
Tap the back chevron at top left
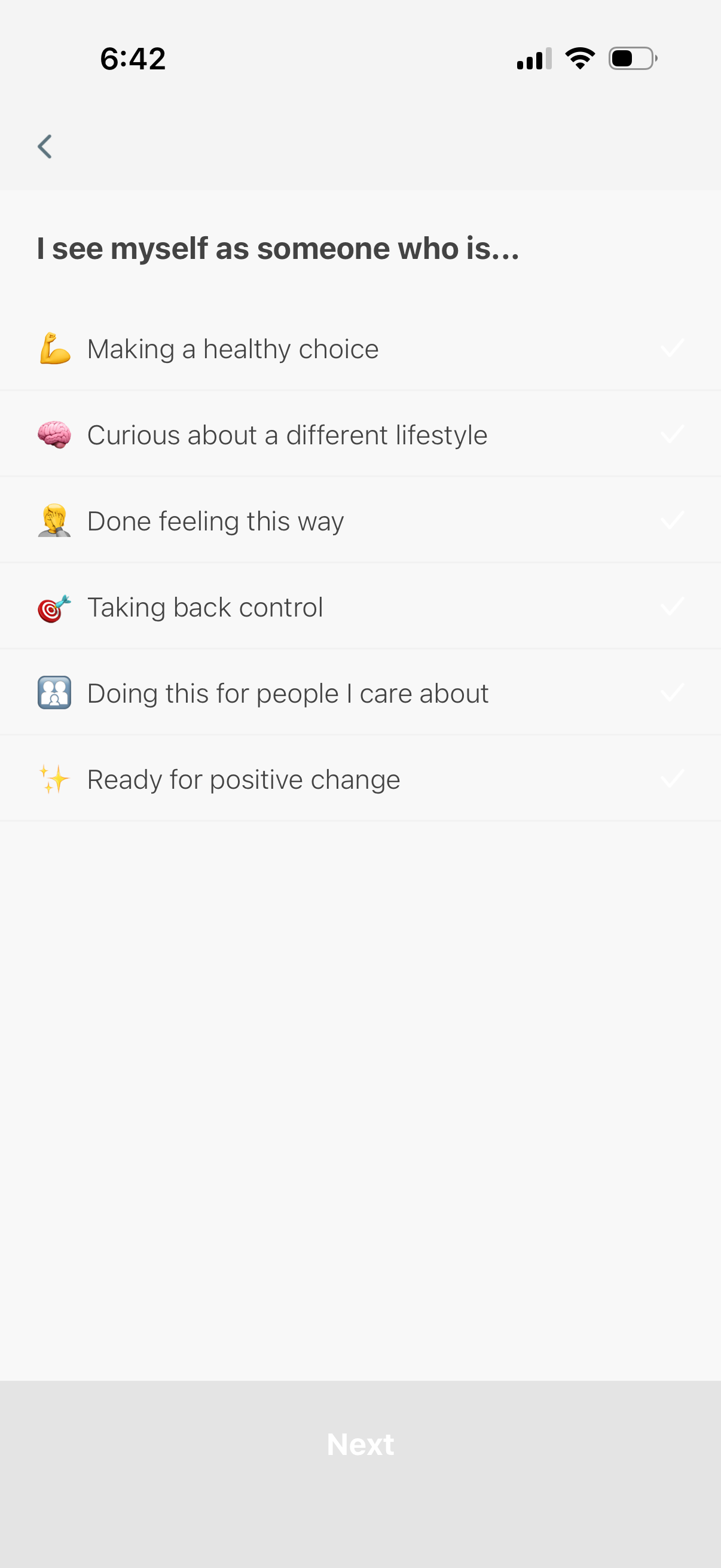[x=45, y=146]
